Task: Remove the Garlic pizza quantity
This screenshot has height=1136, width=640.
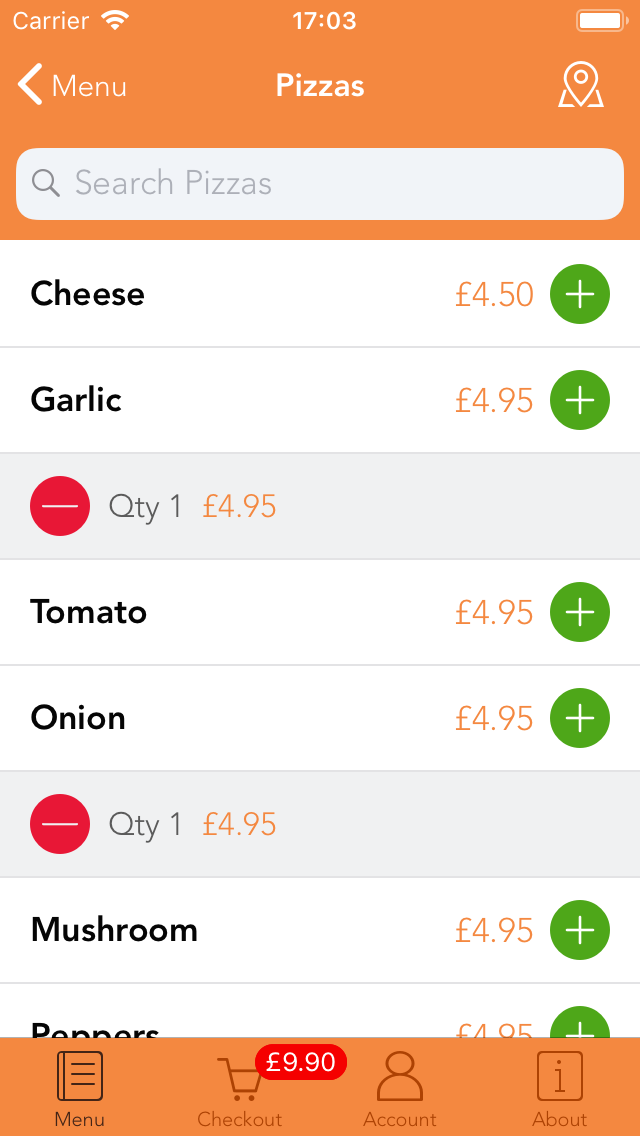Action: coord(60,506)
